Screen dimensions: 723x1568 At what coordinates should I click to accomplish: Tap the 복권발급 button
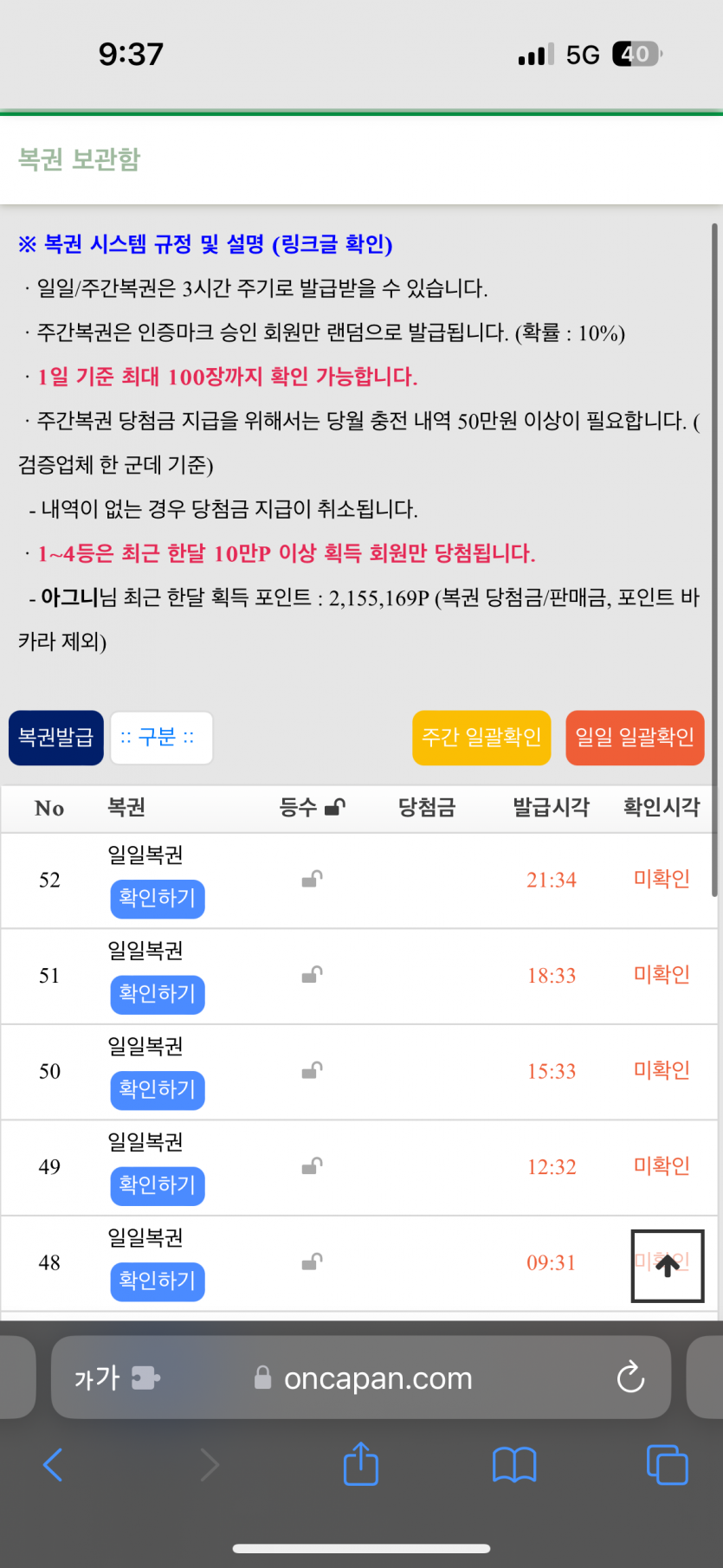tap(56, 738)
